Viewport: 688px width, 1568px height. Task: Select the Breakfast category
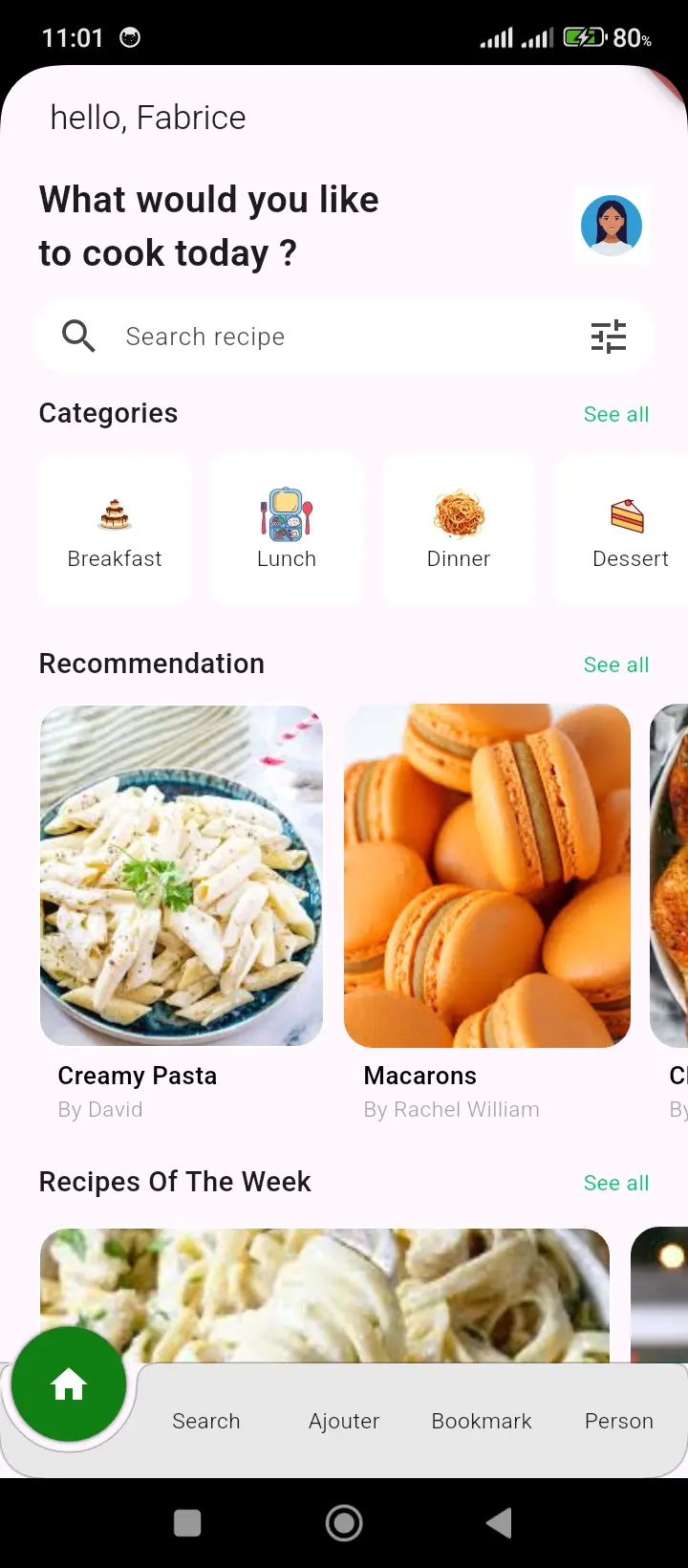tap(115, 529)
